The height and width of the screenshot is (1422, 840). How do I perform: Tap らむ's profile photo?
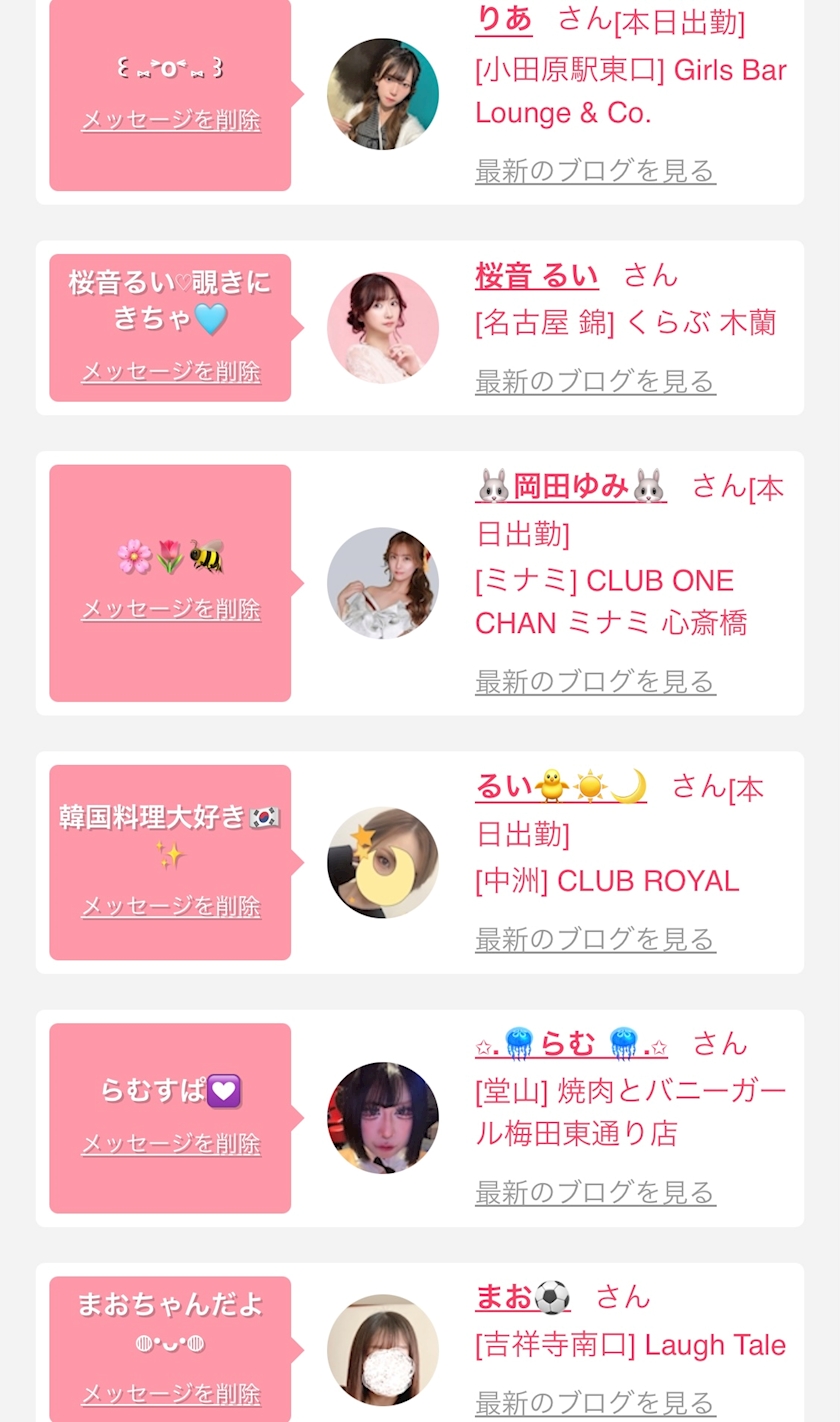[x=383, y=1118]
